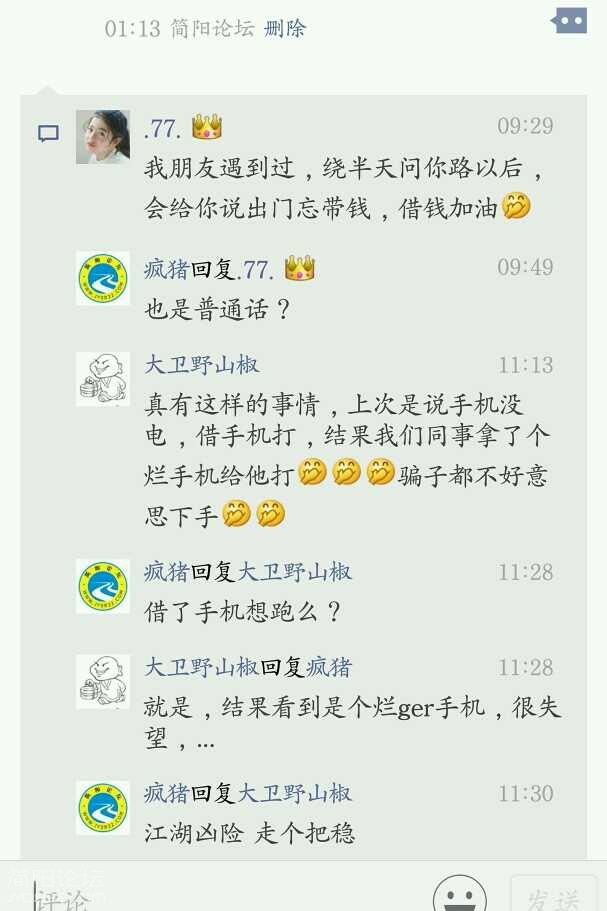Tap 简阳论坛 source link
The image size is (607, 911).
pos(212,29)
